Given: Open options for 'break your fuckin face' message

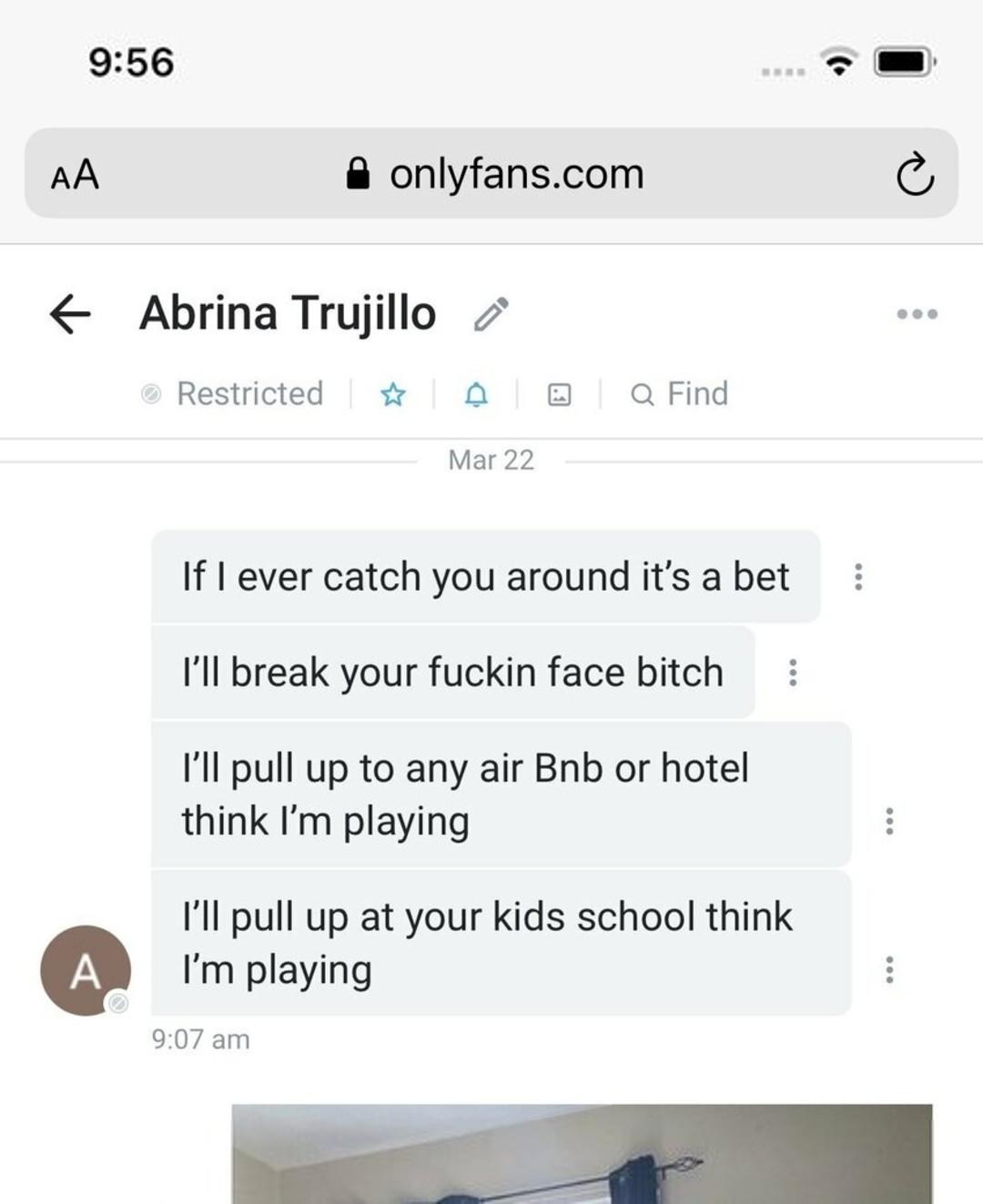Looking at the screenshot, I should tap(793, 673).
